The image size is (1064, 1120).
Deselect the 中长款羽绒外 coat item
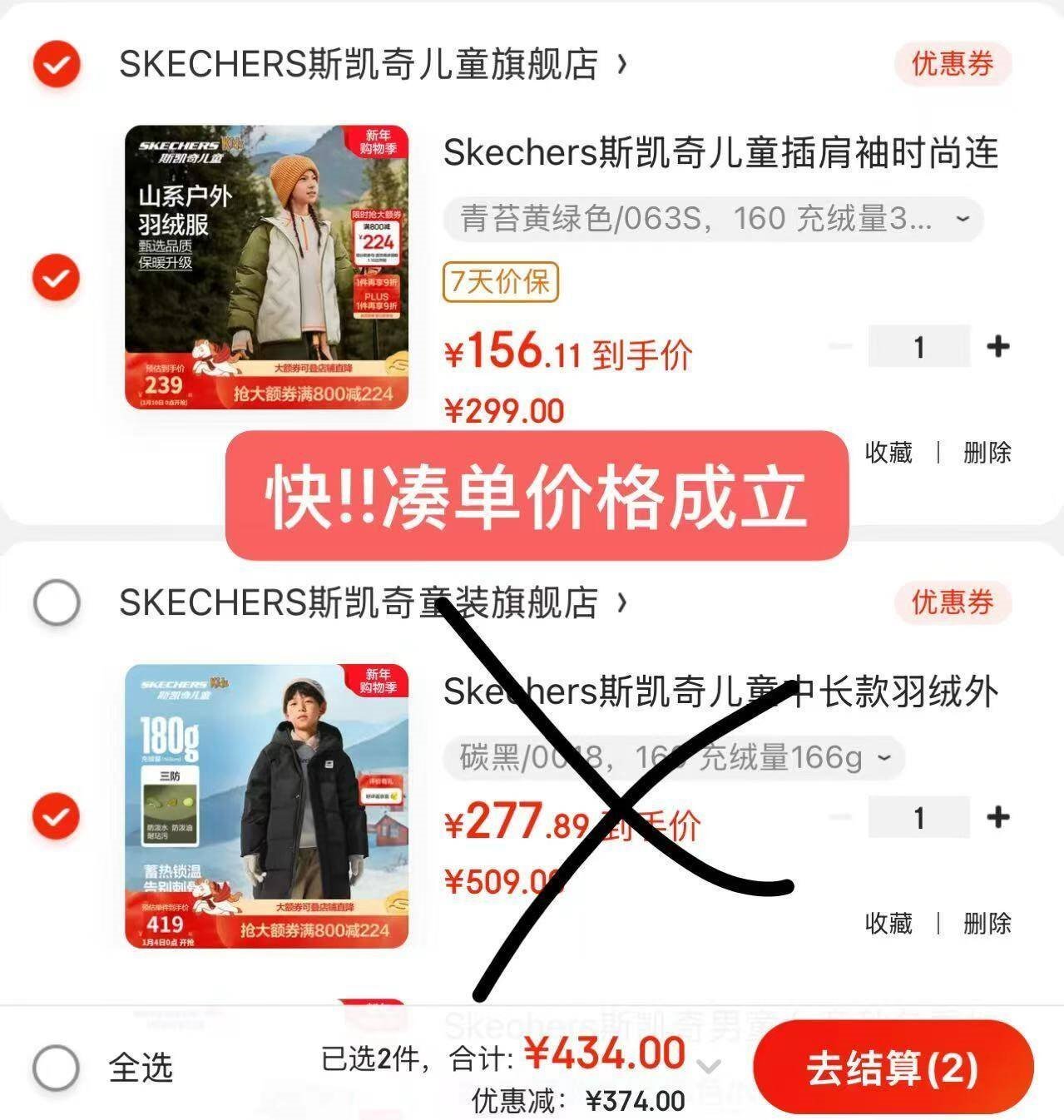coord(57,815)
